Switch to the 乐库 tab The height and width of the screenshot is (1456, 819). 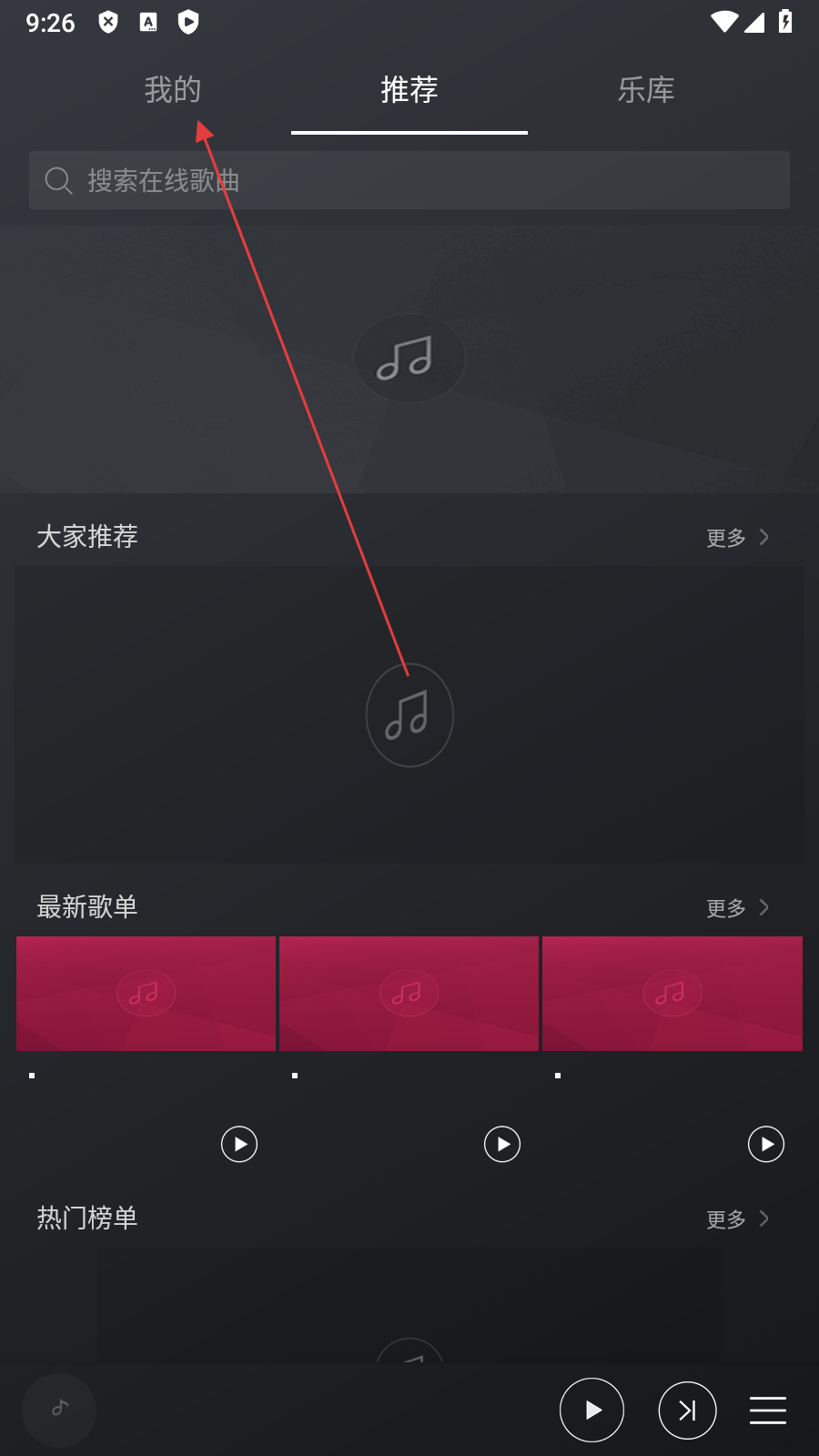pyautogui.click(x=645, y=90)
